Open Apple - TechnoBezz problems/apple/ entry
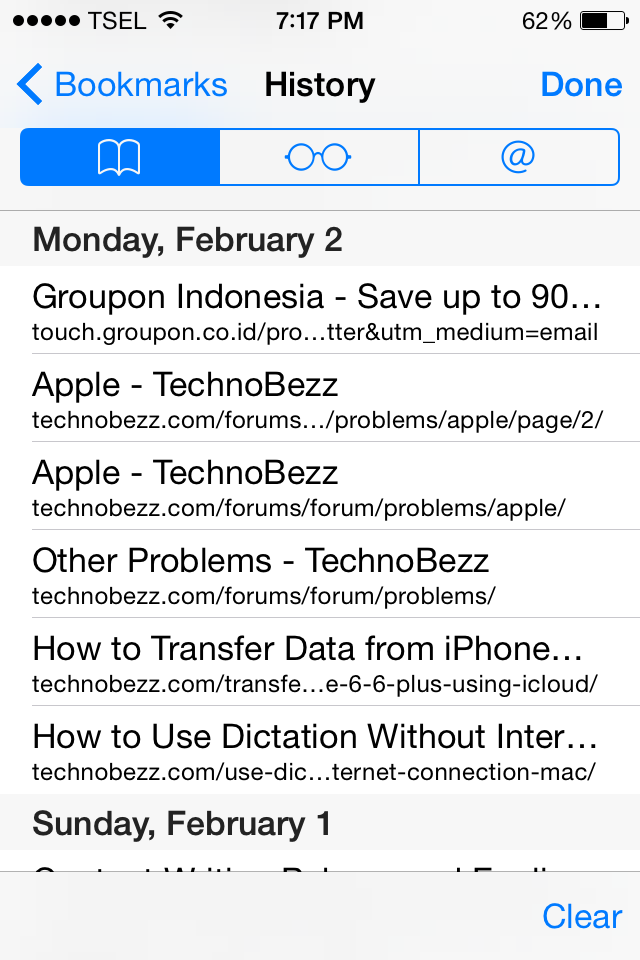This screenshot has width=640, height=960. click(318, 487)
